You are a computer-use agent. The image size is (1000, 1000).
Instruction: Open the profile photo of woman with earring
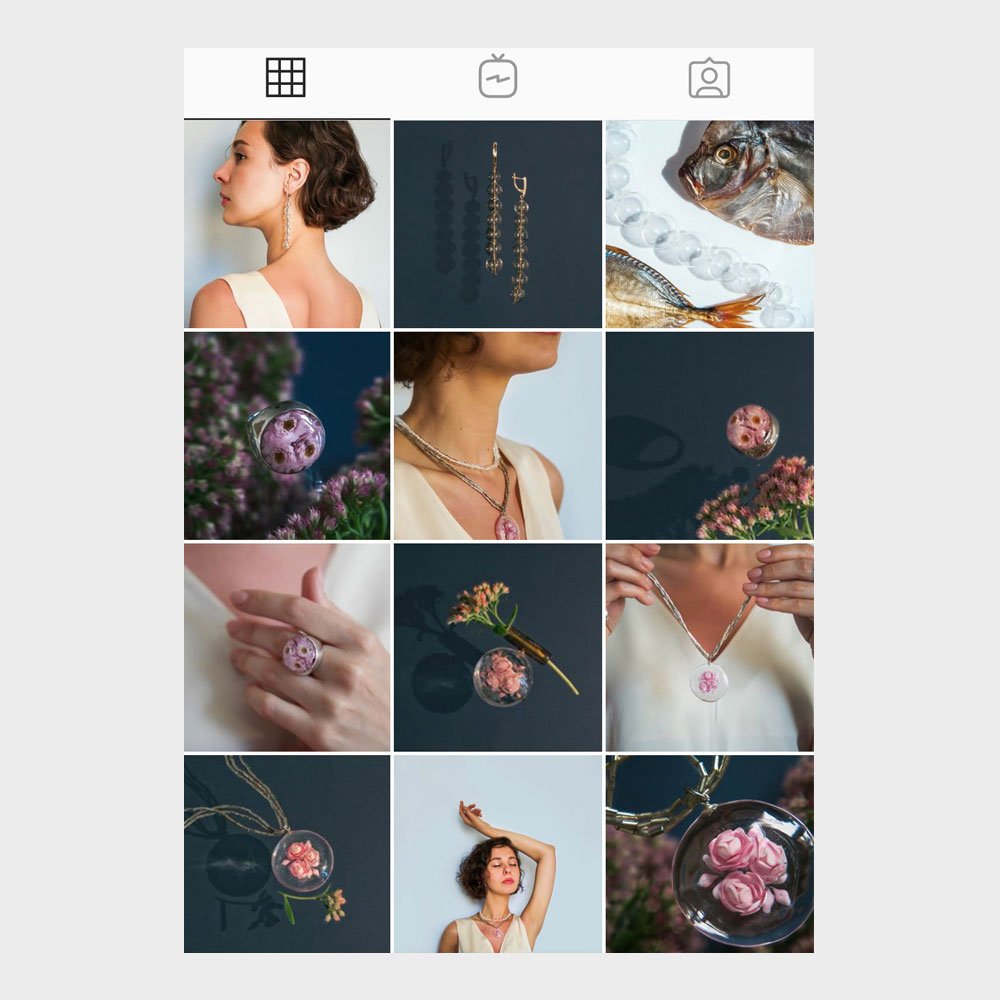click(287, 224)
